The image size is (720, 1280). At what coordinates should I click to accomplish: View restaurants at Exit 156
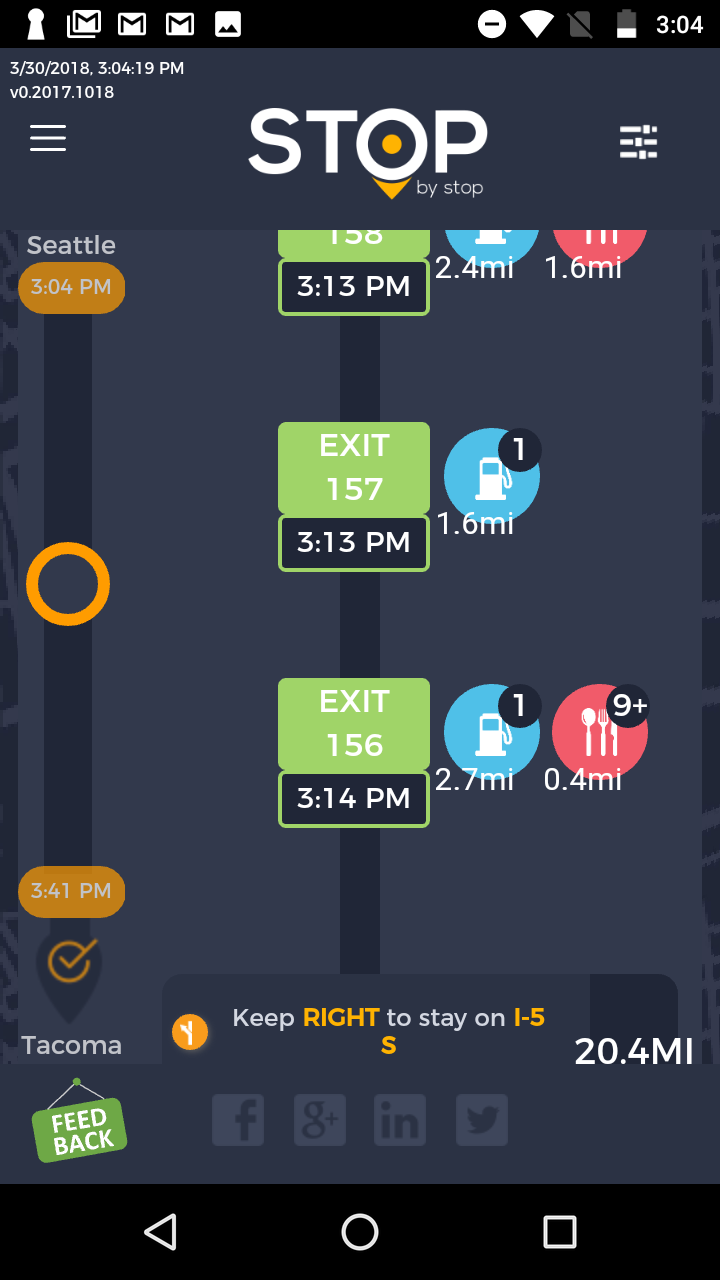click(600, 733)
